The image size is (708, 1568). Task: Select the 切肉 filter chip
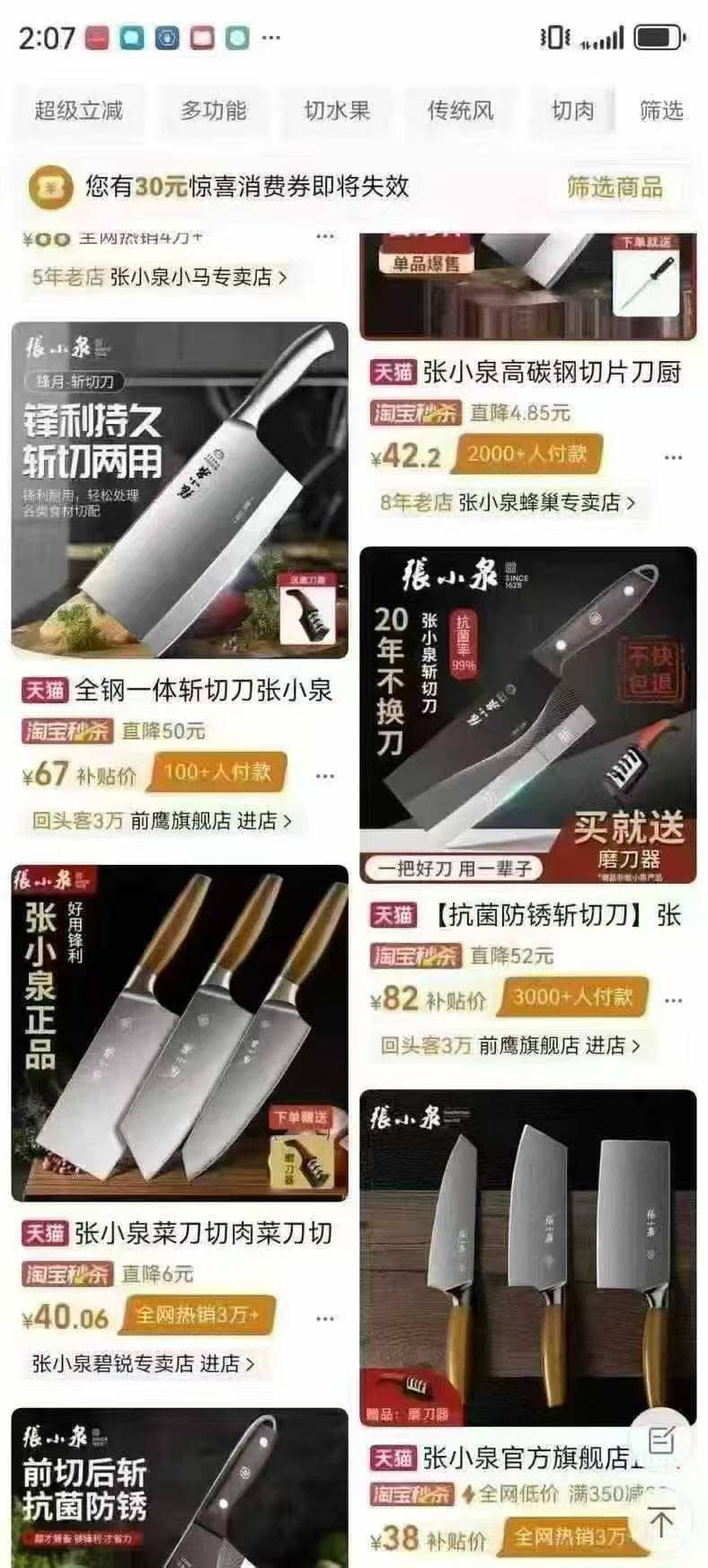coord(572,110)
